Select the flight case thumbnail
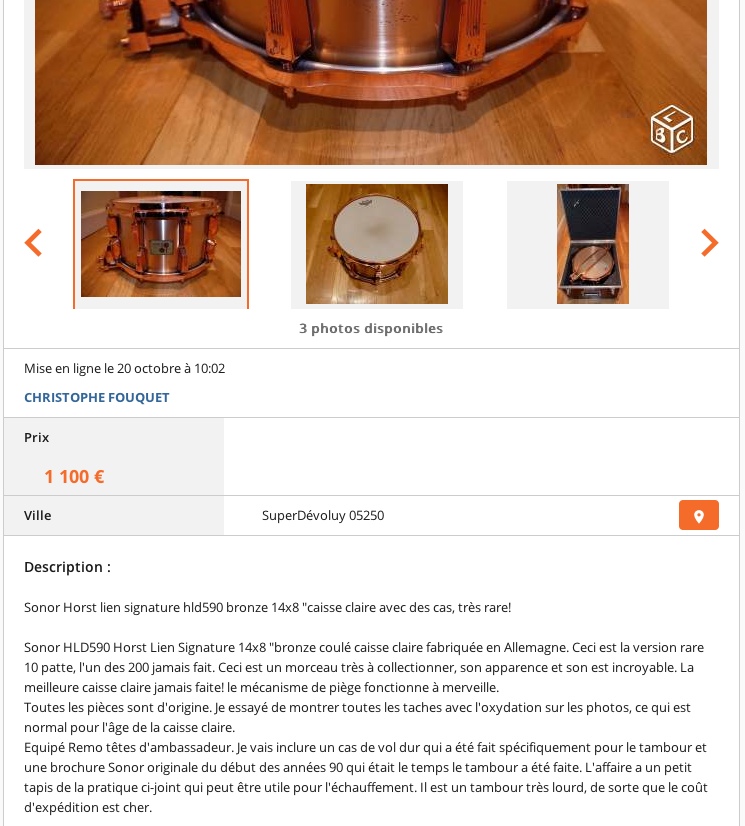Viewport: 745px width, 826px height. pos(592,244)
